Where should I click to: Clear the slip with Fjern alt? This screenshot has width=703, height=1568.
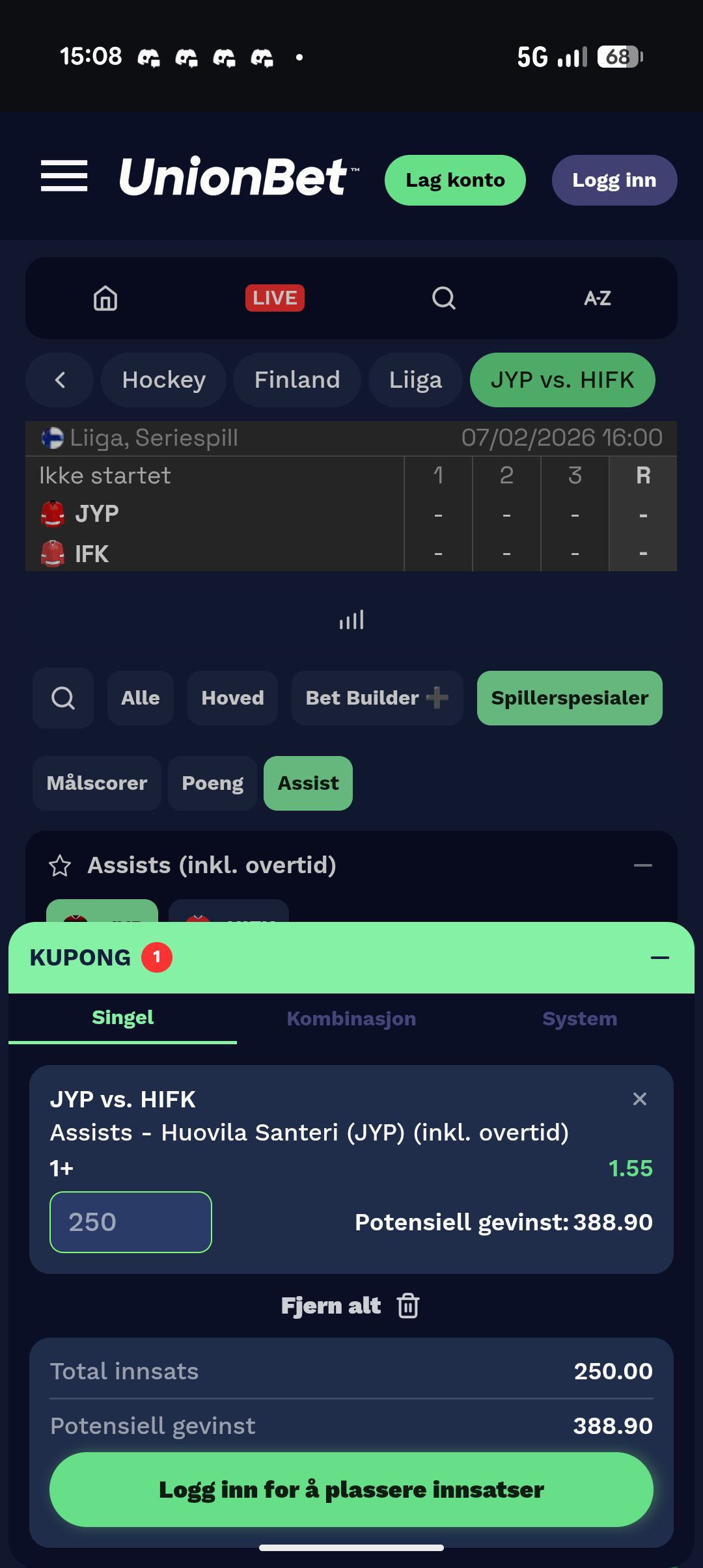[351, 1306]
